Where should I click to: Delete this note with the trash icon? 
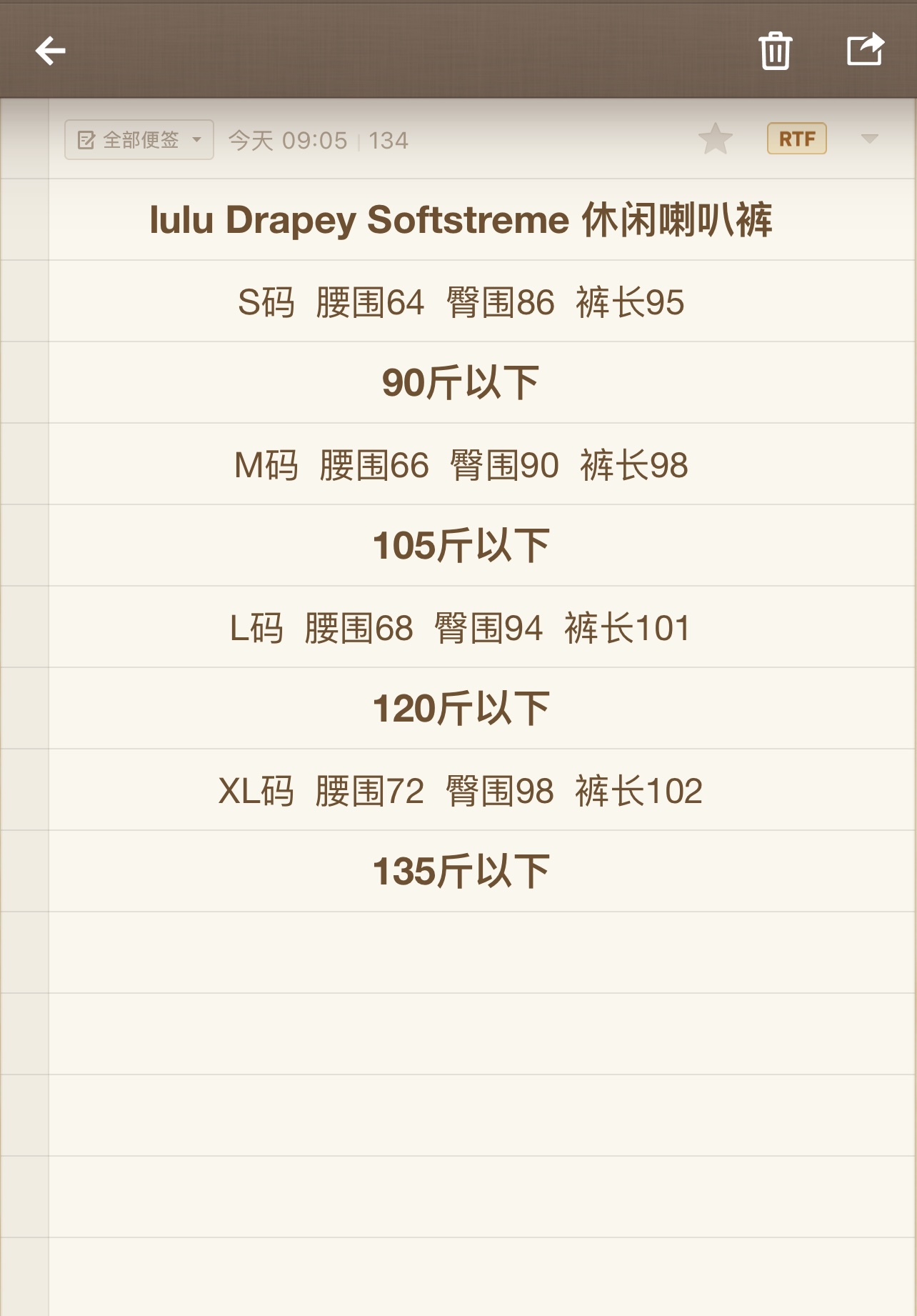click(x=775, y=51)
